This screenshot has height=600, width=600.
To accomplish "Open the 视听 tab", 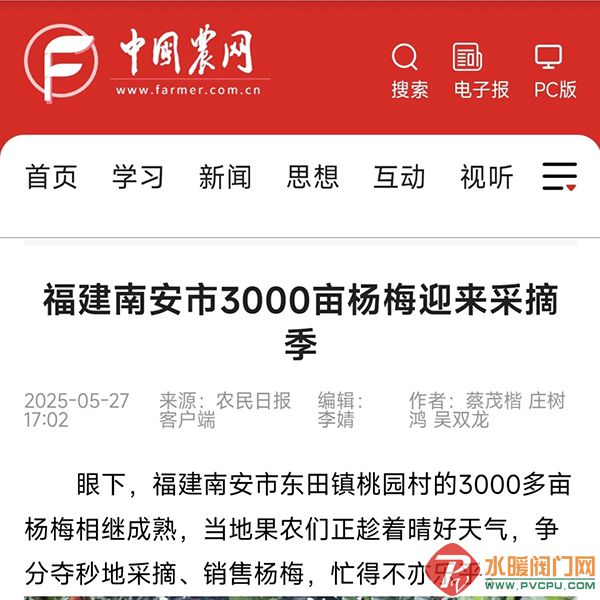I will click(x=486, y=178).
